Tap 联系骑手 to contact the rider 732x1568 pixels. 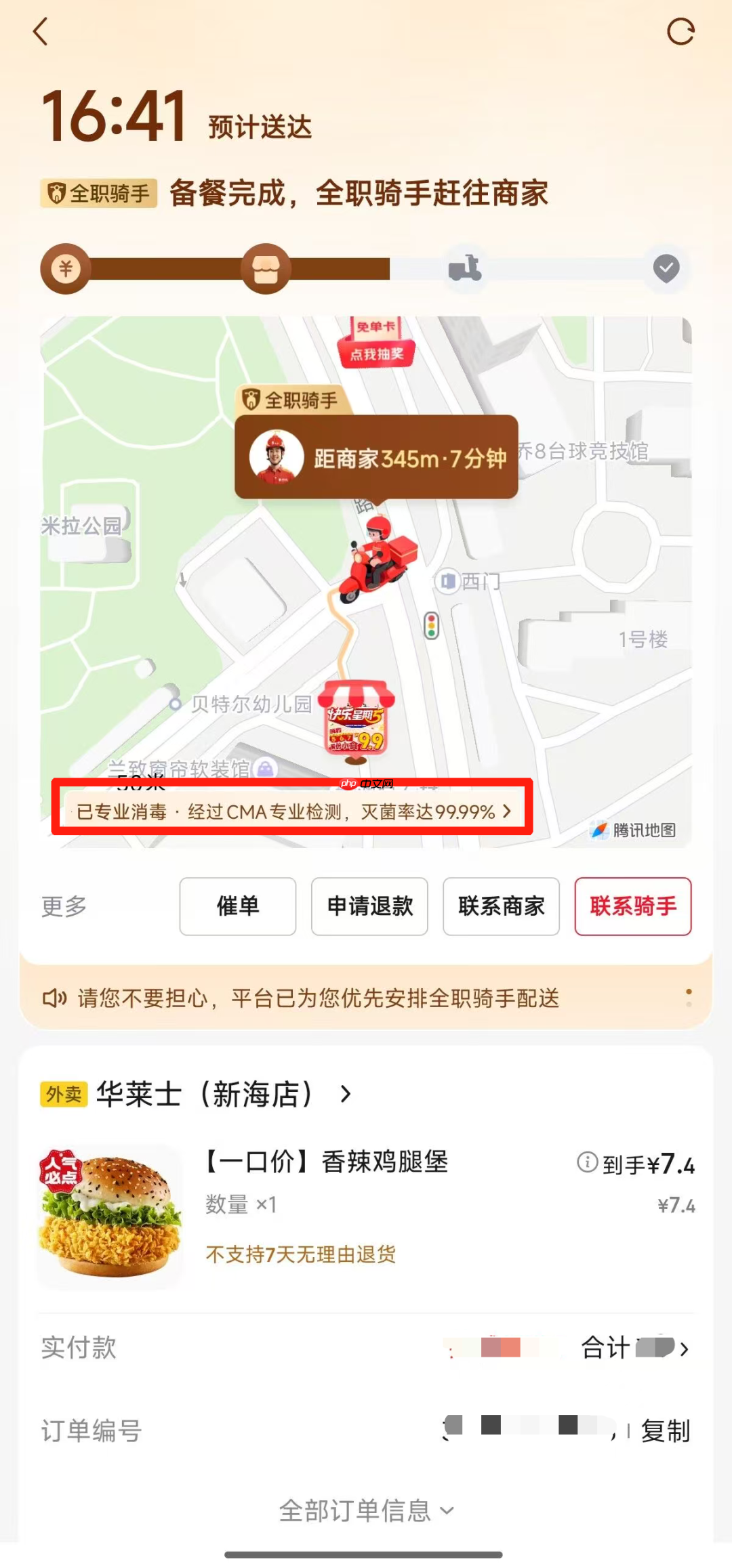click(x=632, y=906)
